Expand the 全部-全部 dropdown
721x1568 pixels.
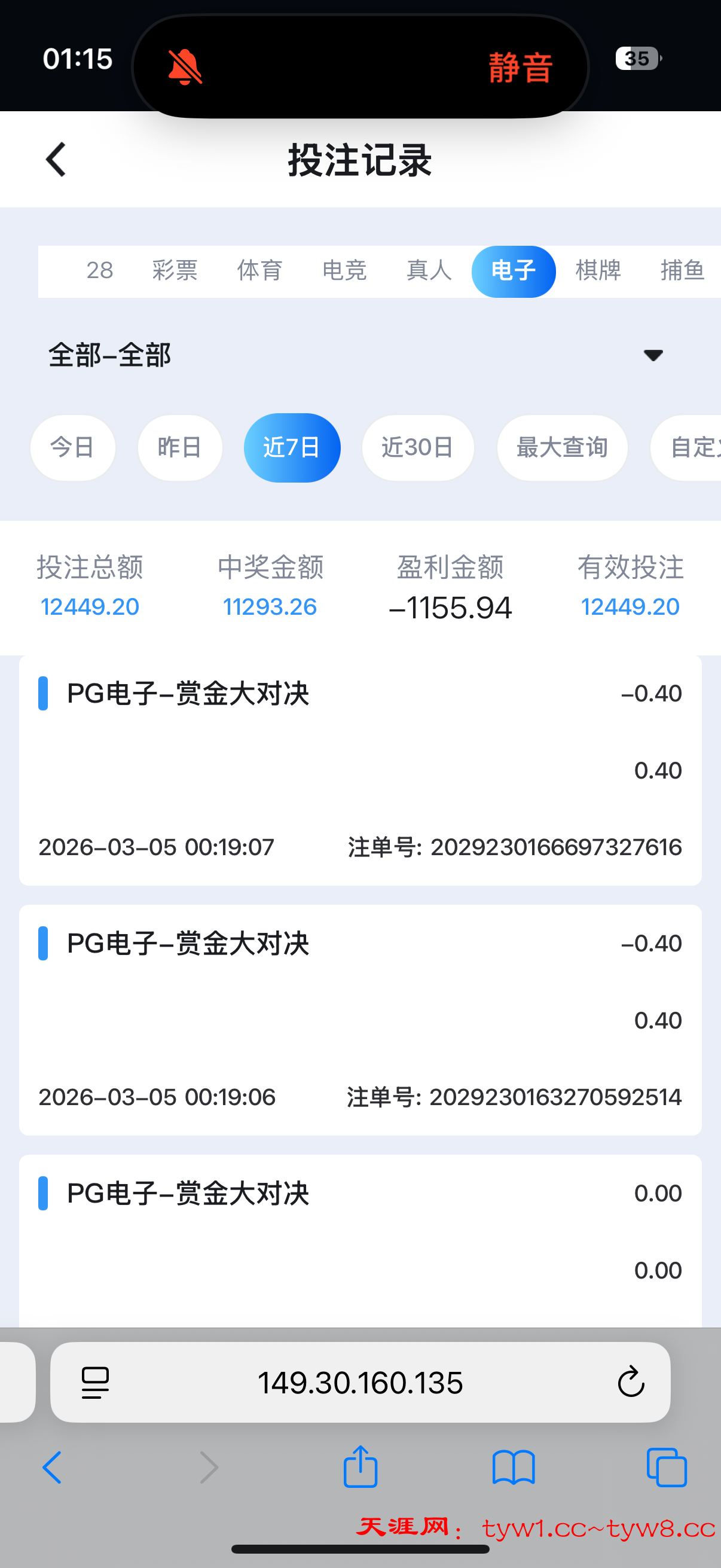tap(653, 355)
